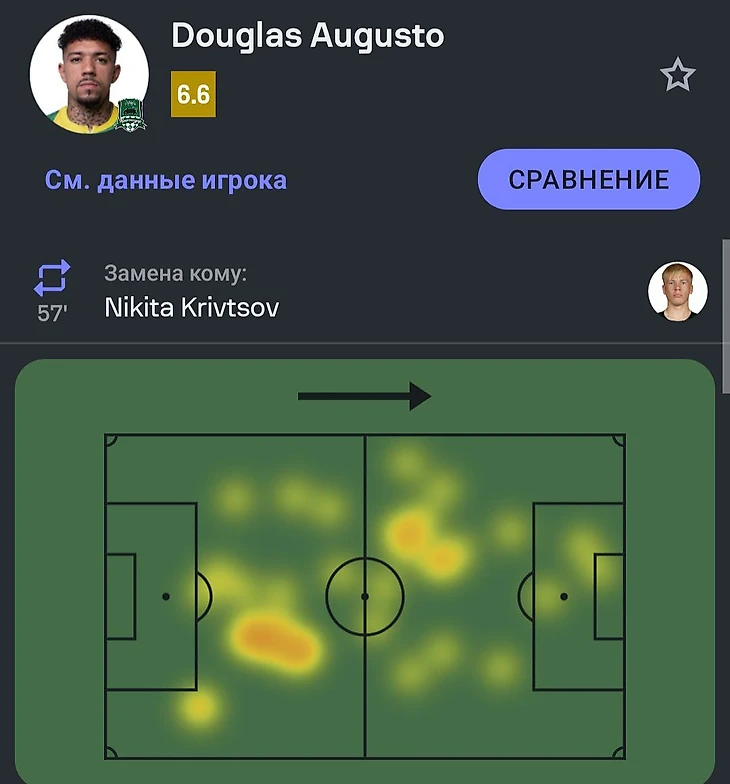Tap the «СРАВНЕНИЕ» button
730x784 pixels.
[588, 180]
